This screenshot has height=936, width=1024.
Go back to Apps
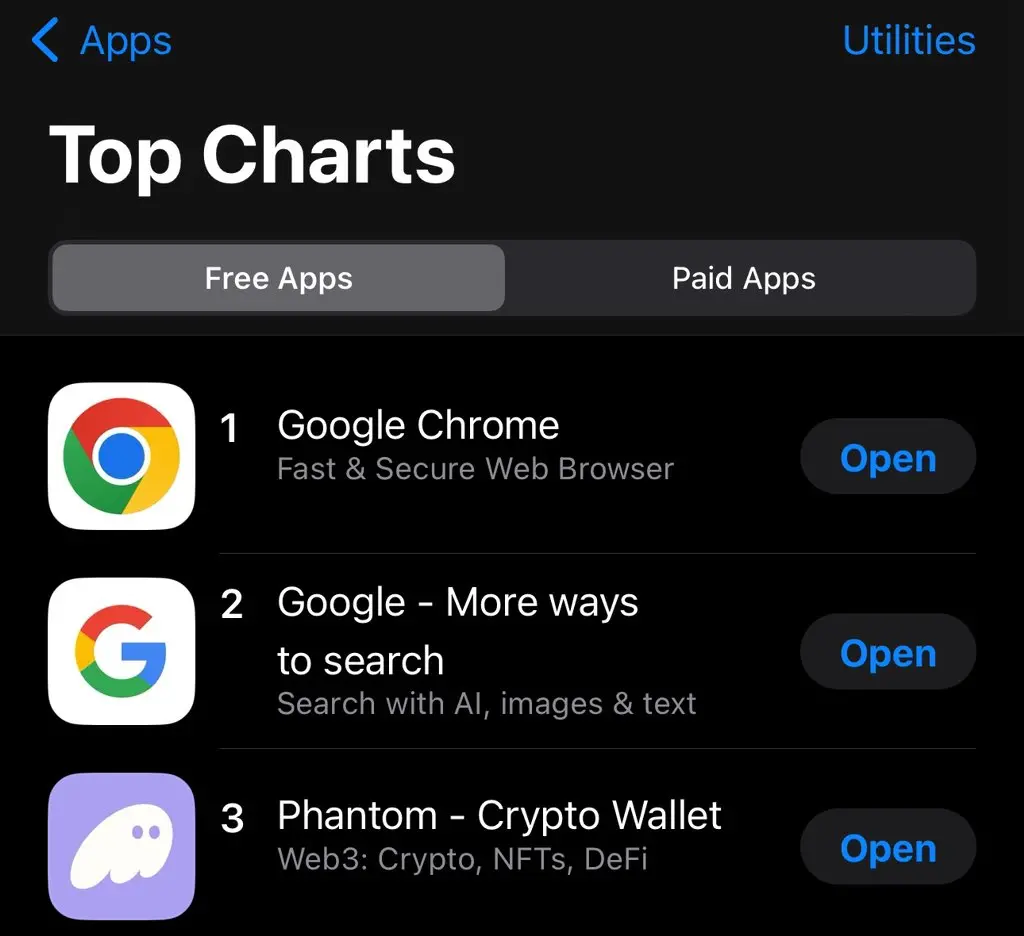[100, 42]
